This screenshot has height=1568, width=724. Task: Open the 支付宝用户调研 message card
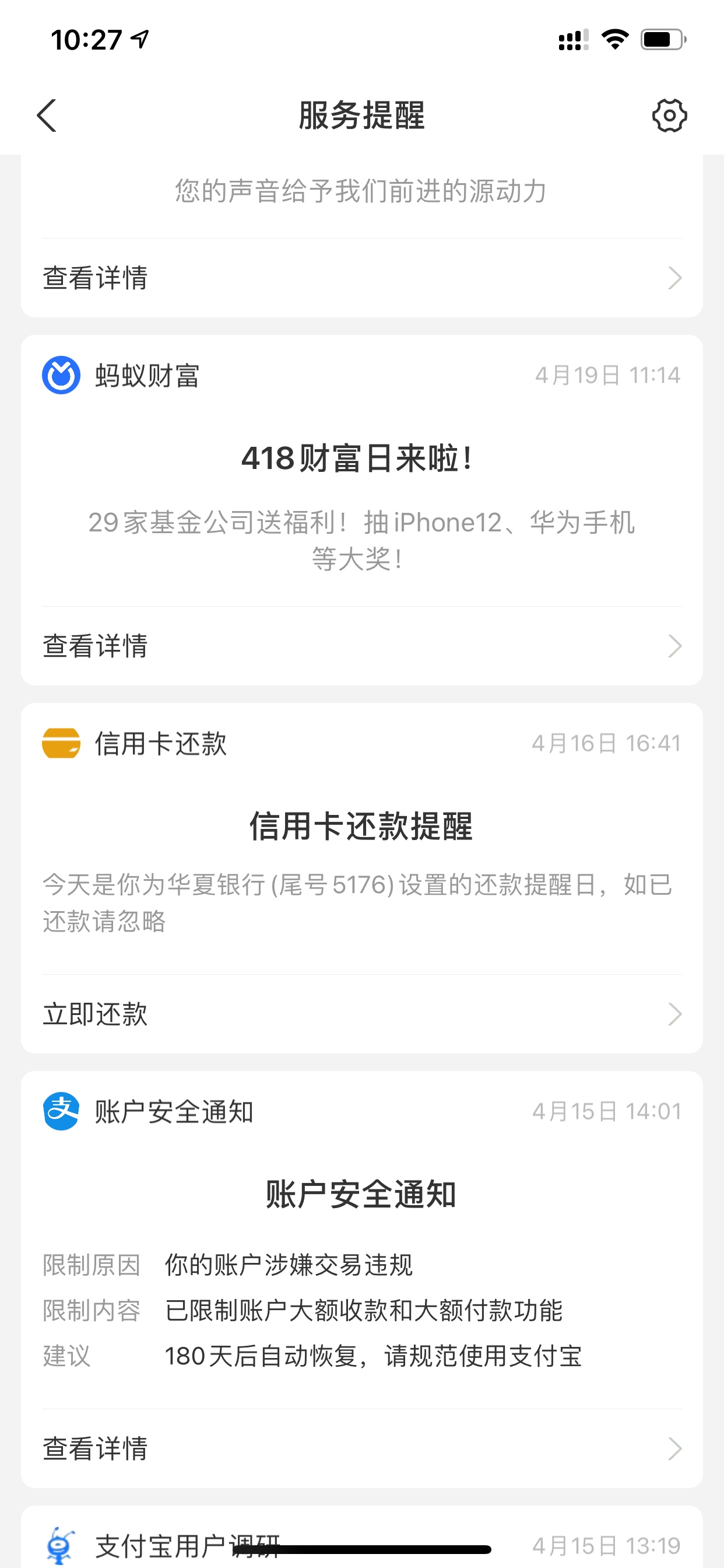tap(362, 1538)
